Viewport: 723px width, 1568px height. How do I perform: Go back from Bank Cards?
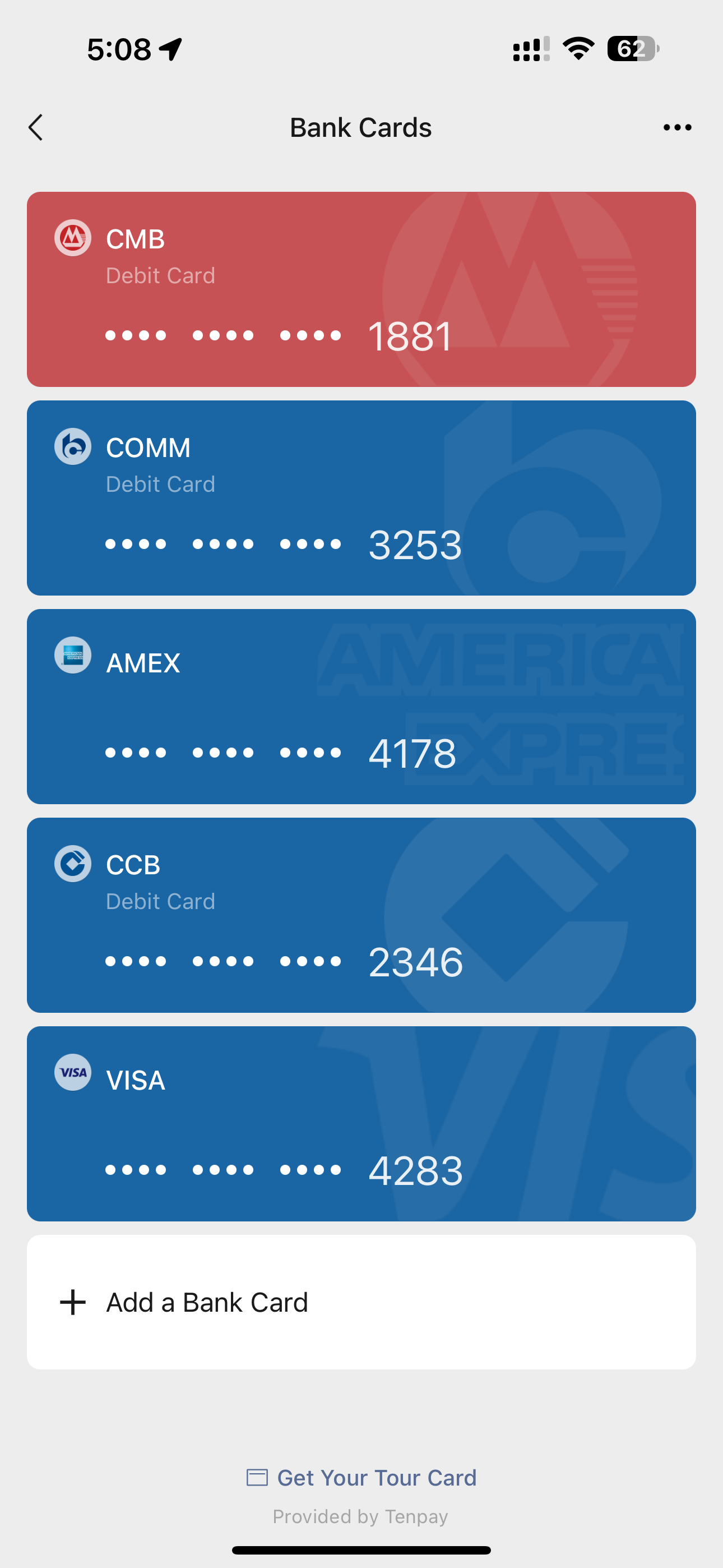(x=36, y=127)
